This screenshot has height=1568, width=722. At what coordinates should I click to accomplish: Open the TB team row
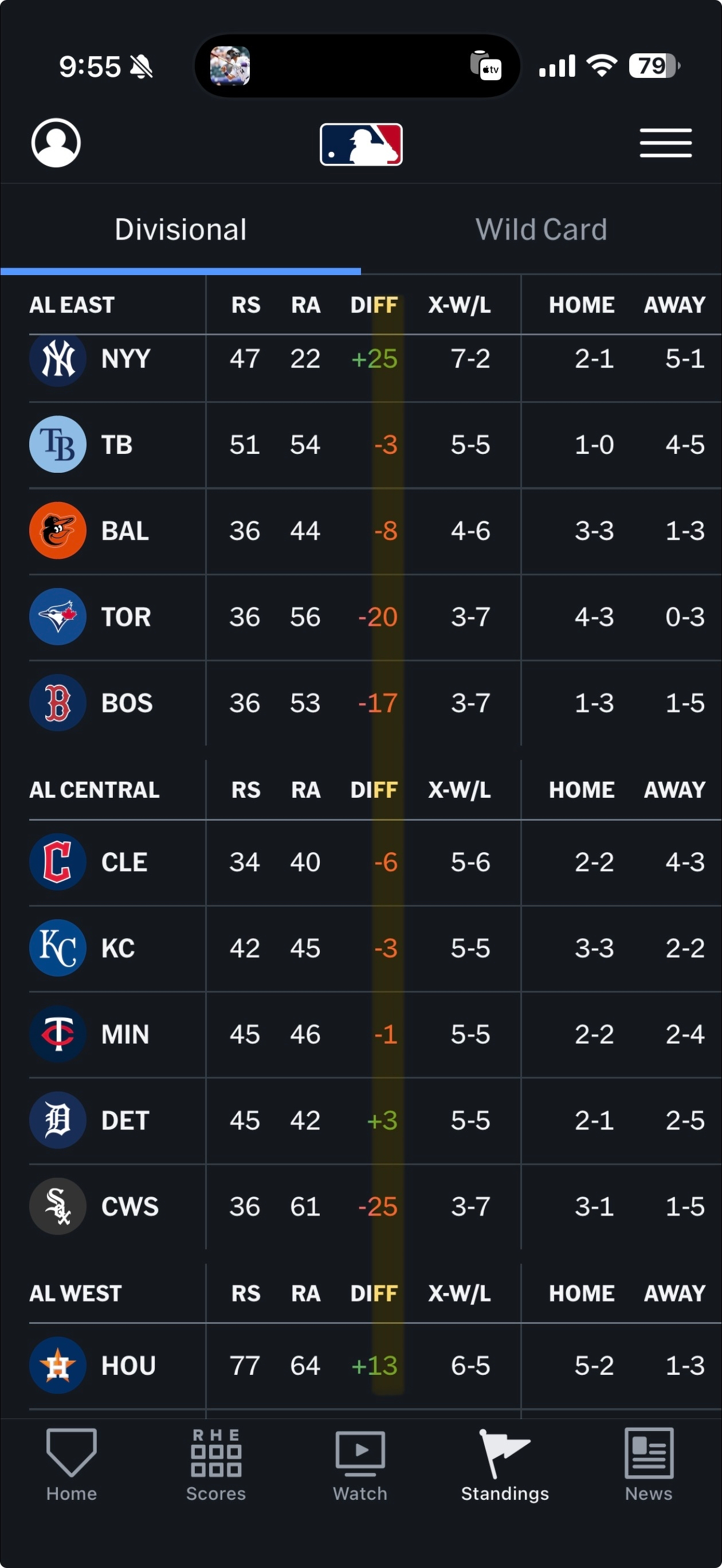[117, 445]
